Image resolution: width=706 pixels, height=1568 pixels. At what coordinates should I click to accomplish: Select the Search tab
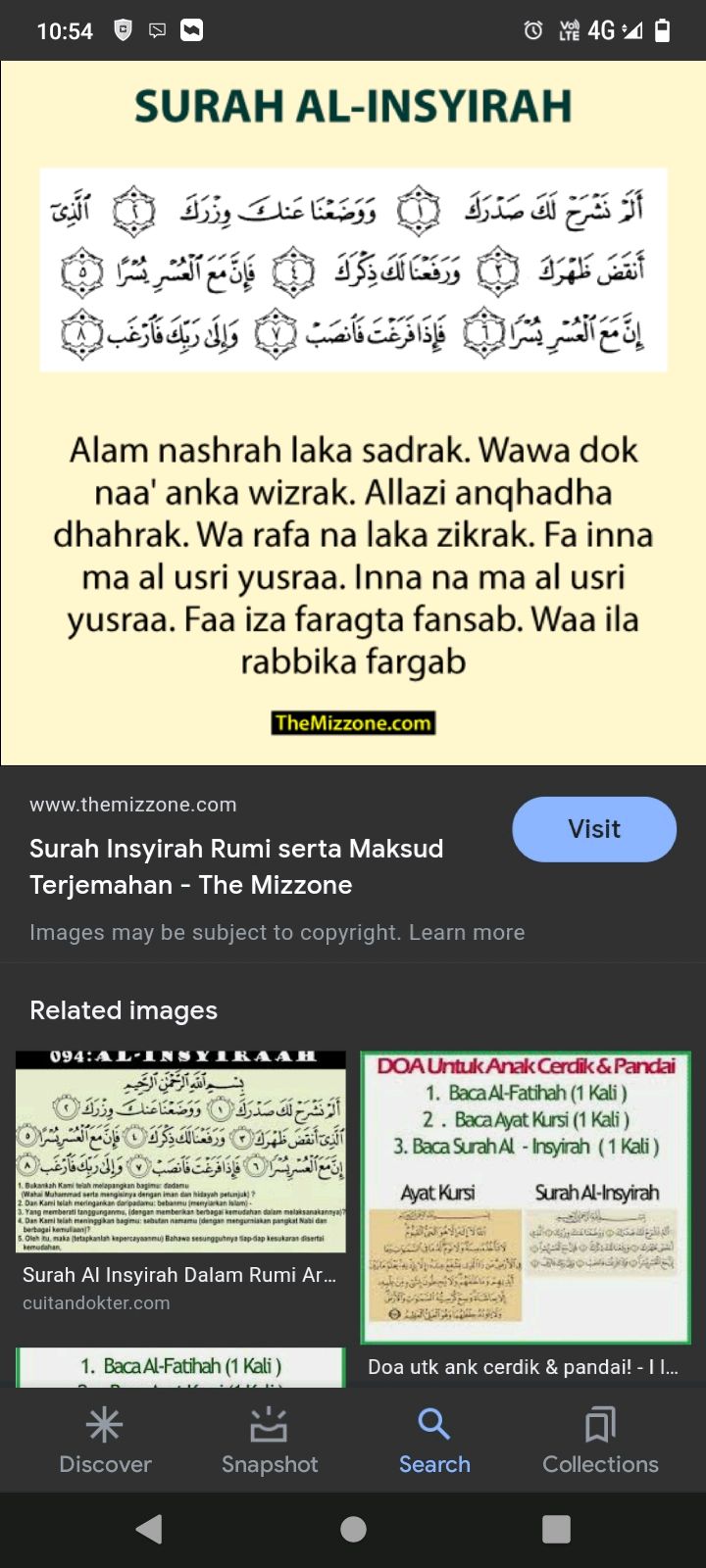[434, 1441]
